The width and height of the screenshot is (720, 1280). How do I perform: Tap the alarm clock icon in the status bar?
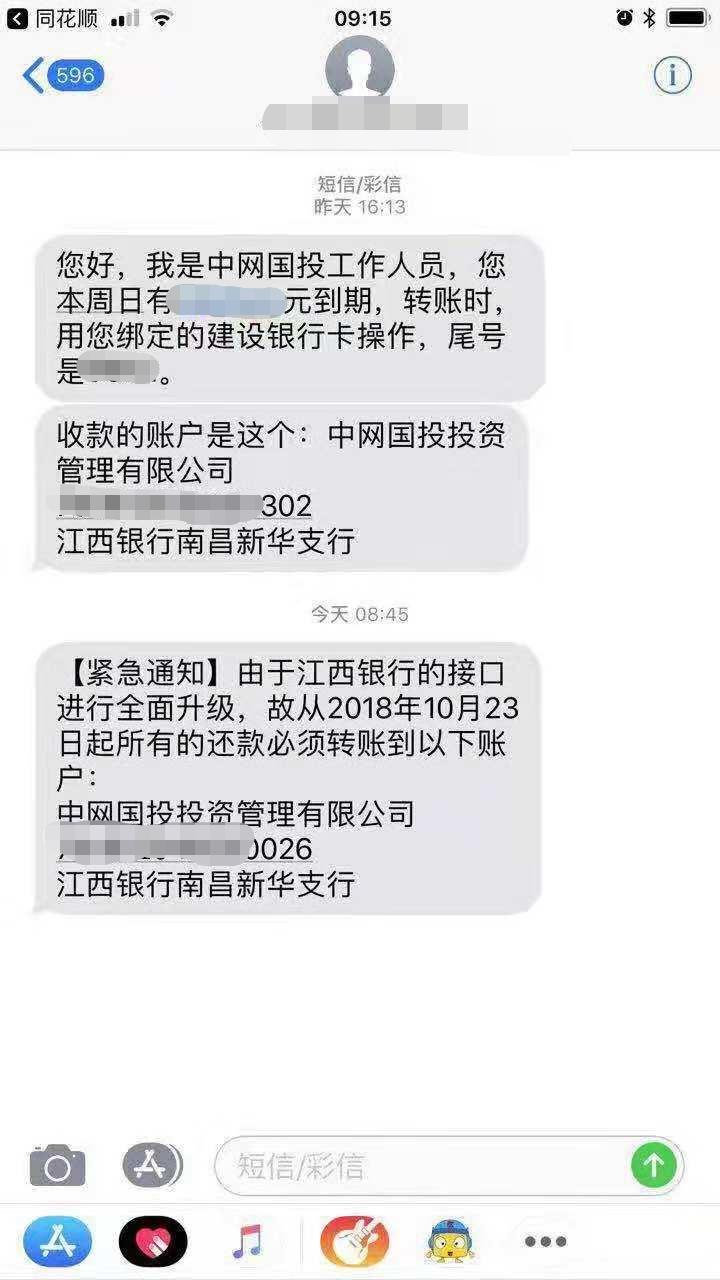coord(624,16)
